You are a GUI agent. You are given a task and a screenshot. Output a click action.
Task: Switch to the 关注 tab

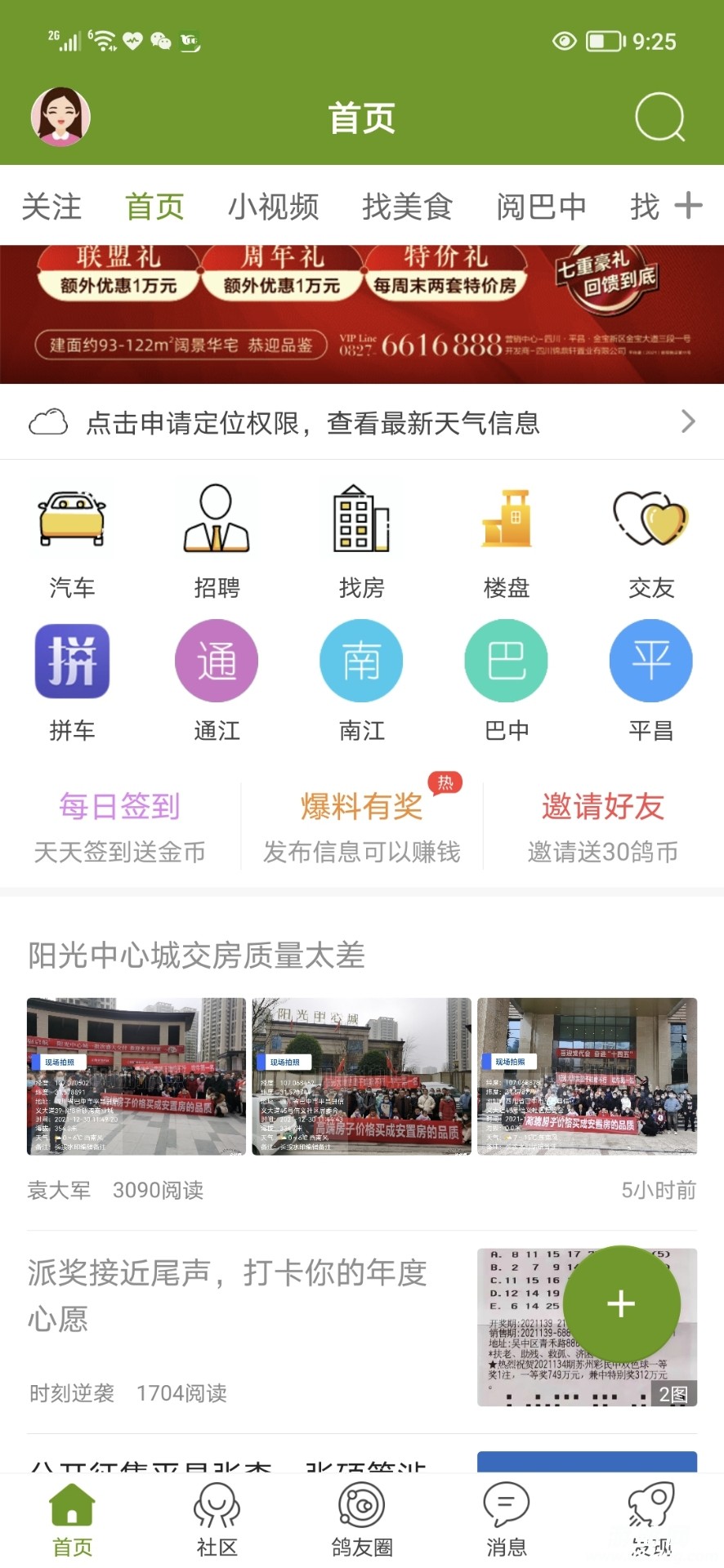51,207
